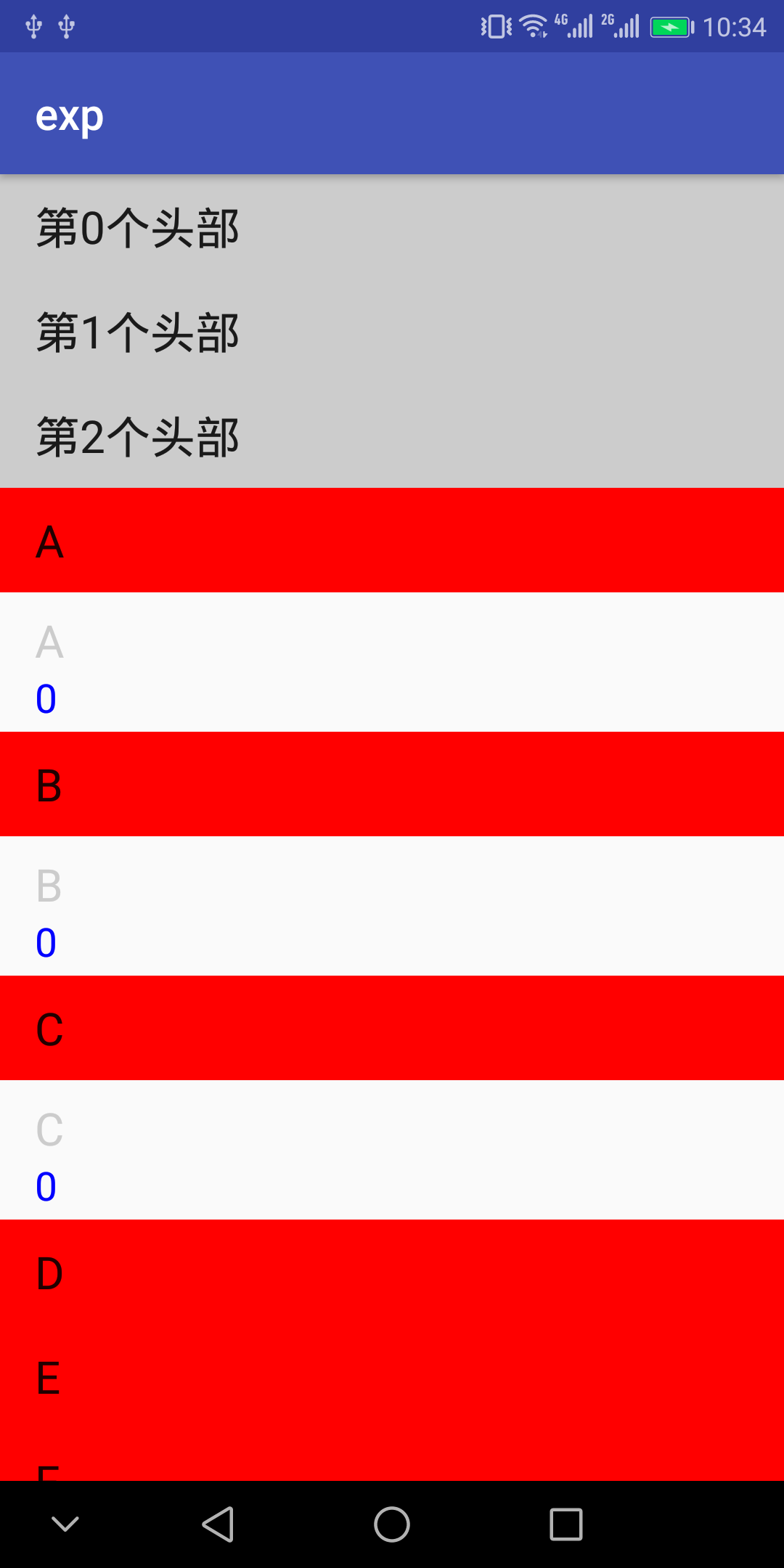Open the 第2个头部 header row
Screen dimensions: 784x1568
coord(392,436)
